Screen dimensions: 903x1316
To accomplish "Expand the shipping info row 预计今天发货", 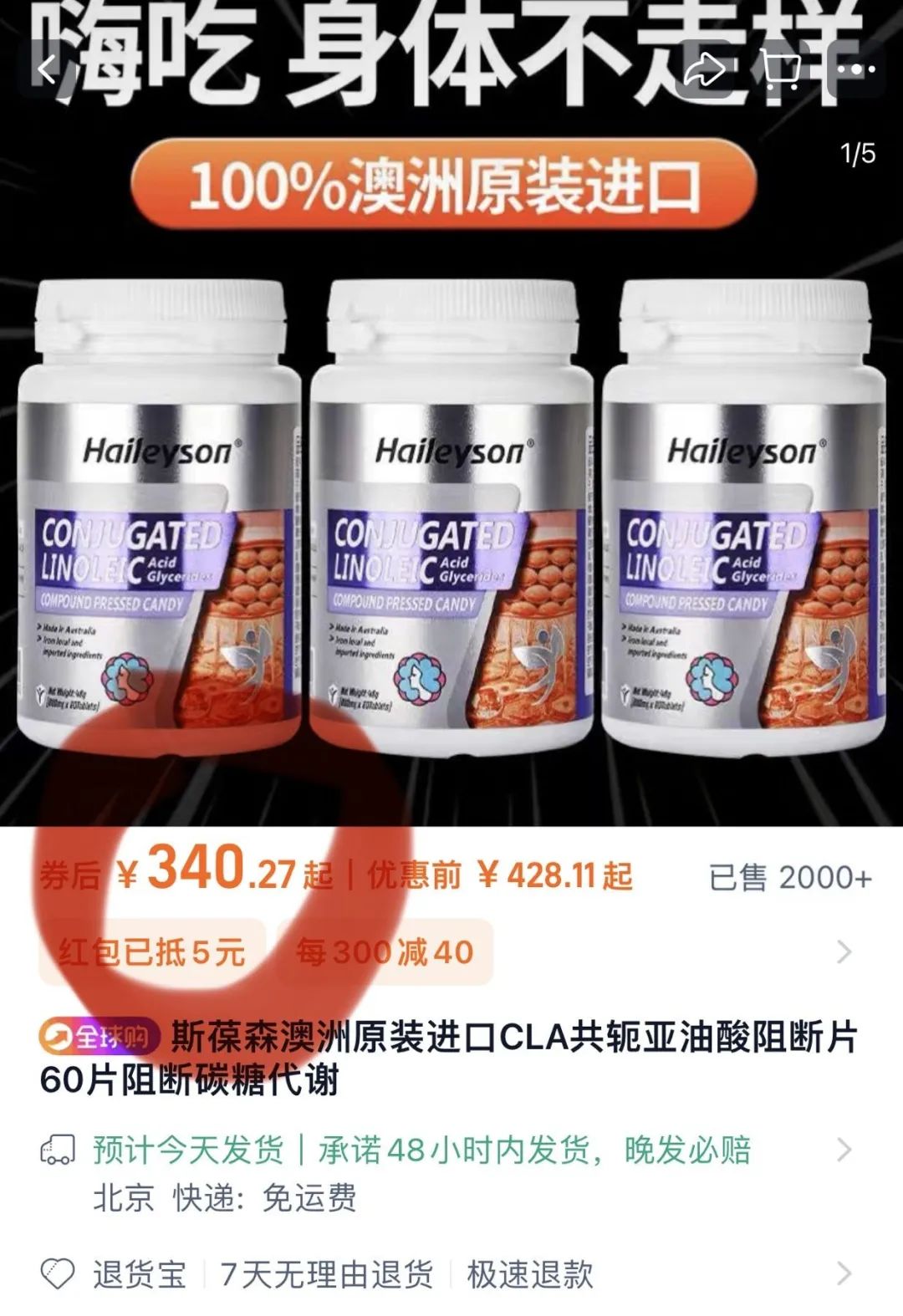I will pyautogui.click(x=451, y=1150).
